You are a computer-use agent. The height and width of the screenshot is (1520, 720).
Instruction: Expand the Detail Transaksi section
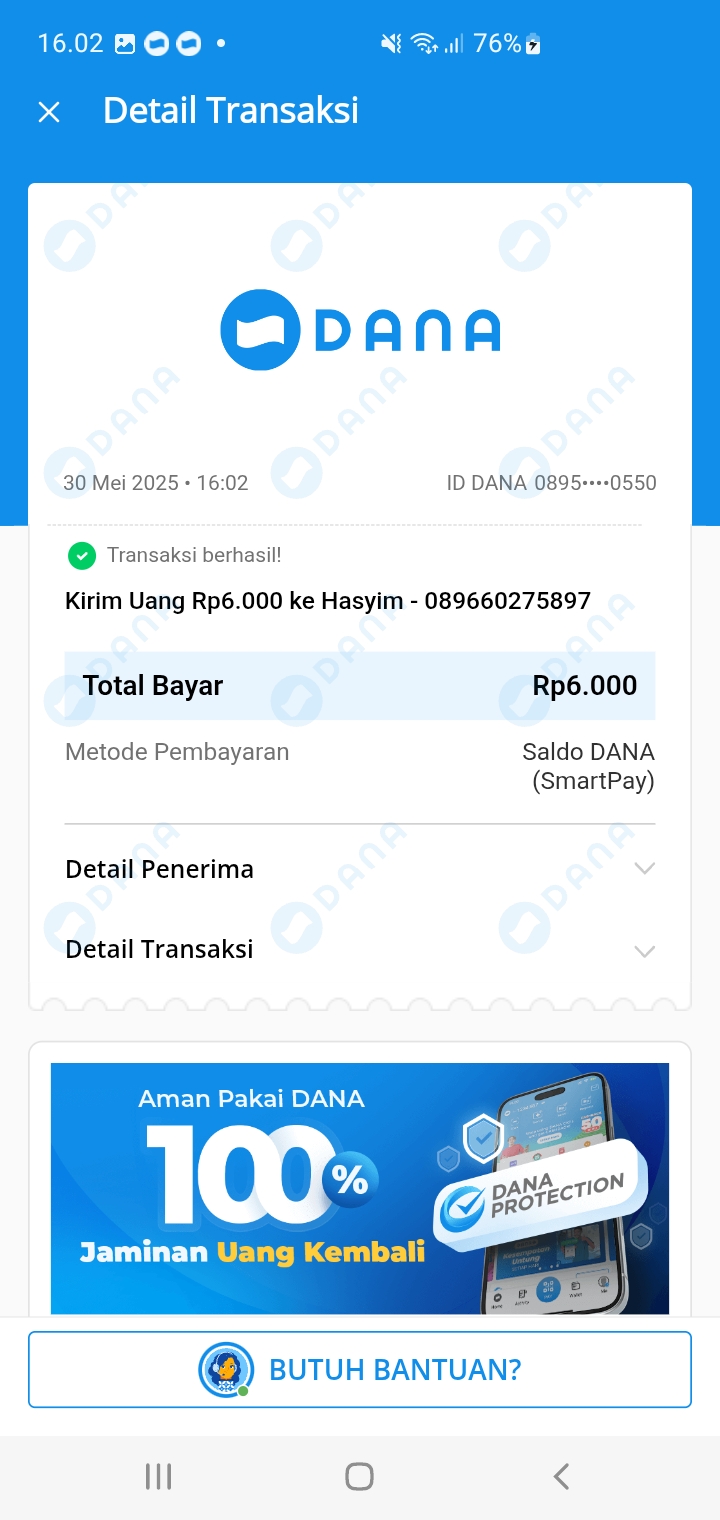tap(644, 950)
